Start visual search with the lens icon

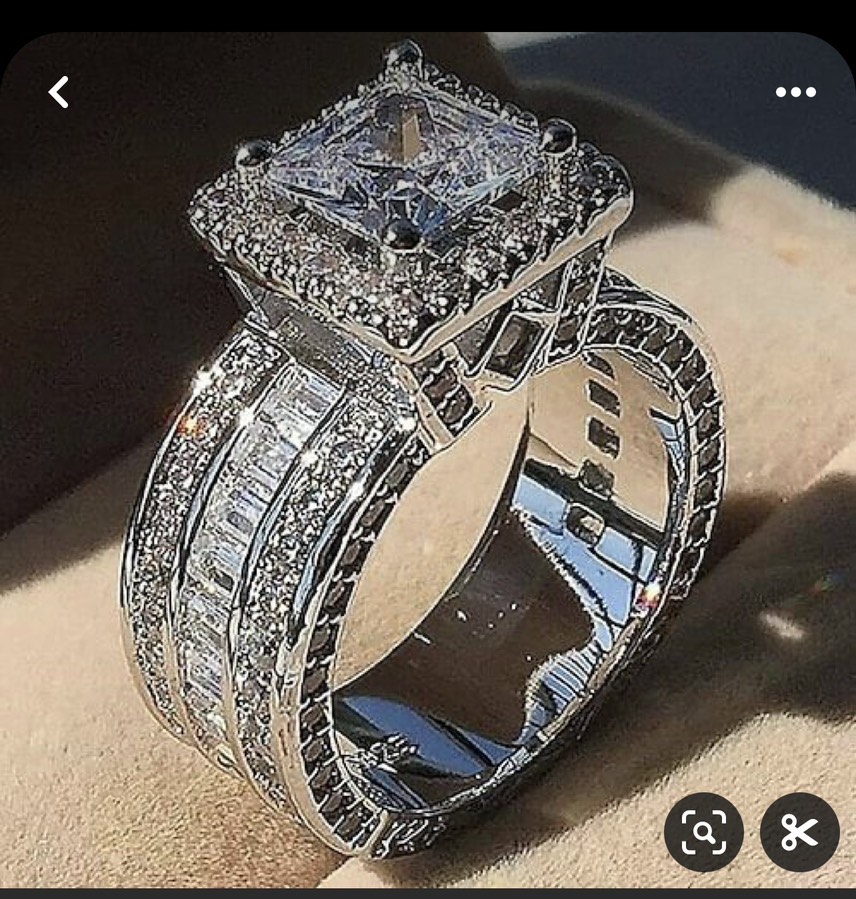click(x=704, y=831)
